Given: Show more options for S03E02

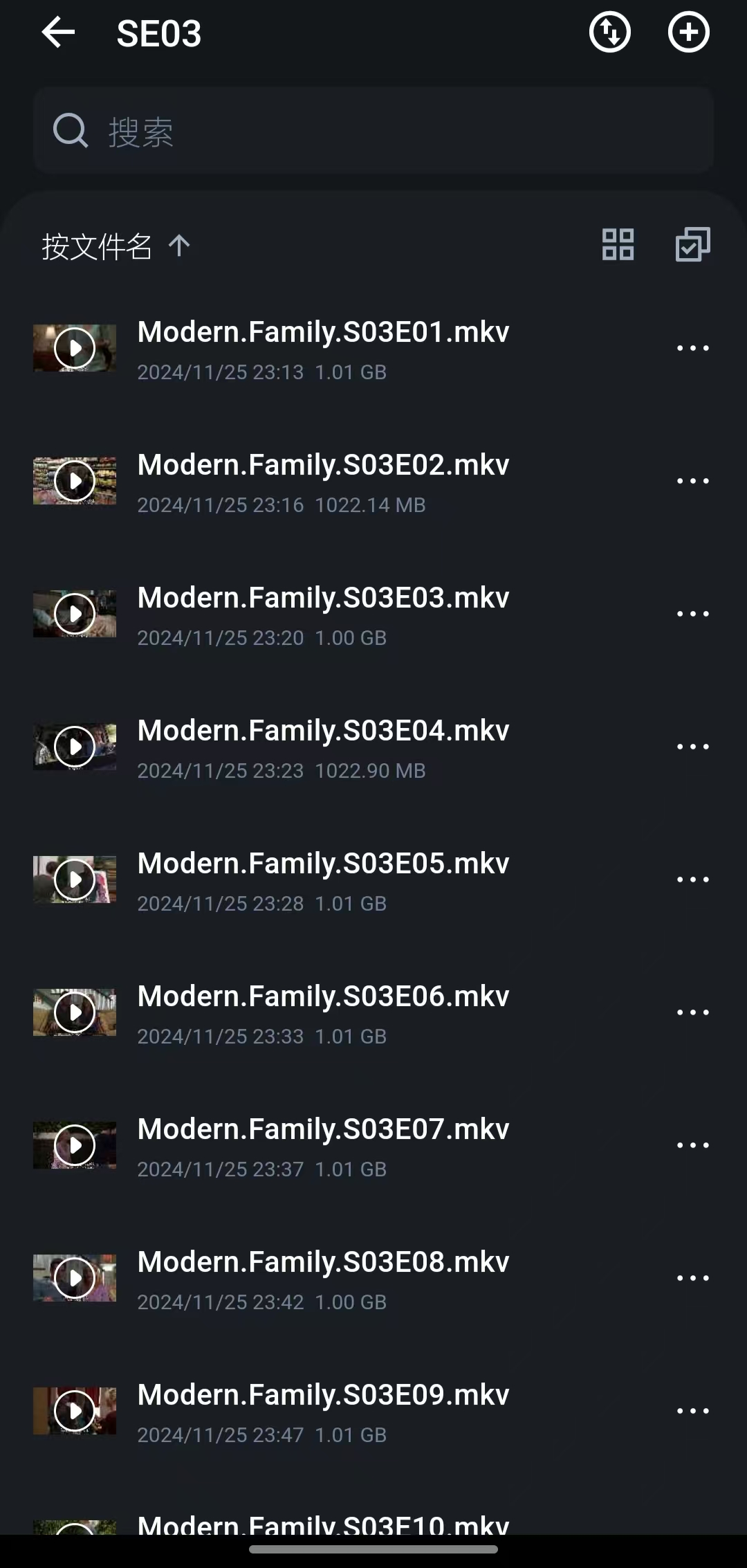Looking at the screenshot, I should tap(692, 481).
